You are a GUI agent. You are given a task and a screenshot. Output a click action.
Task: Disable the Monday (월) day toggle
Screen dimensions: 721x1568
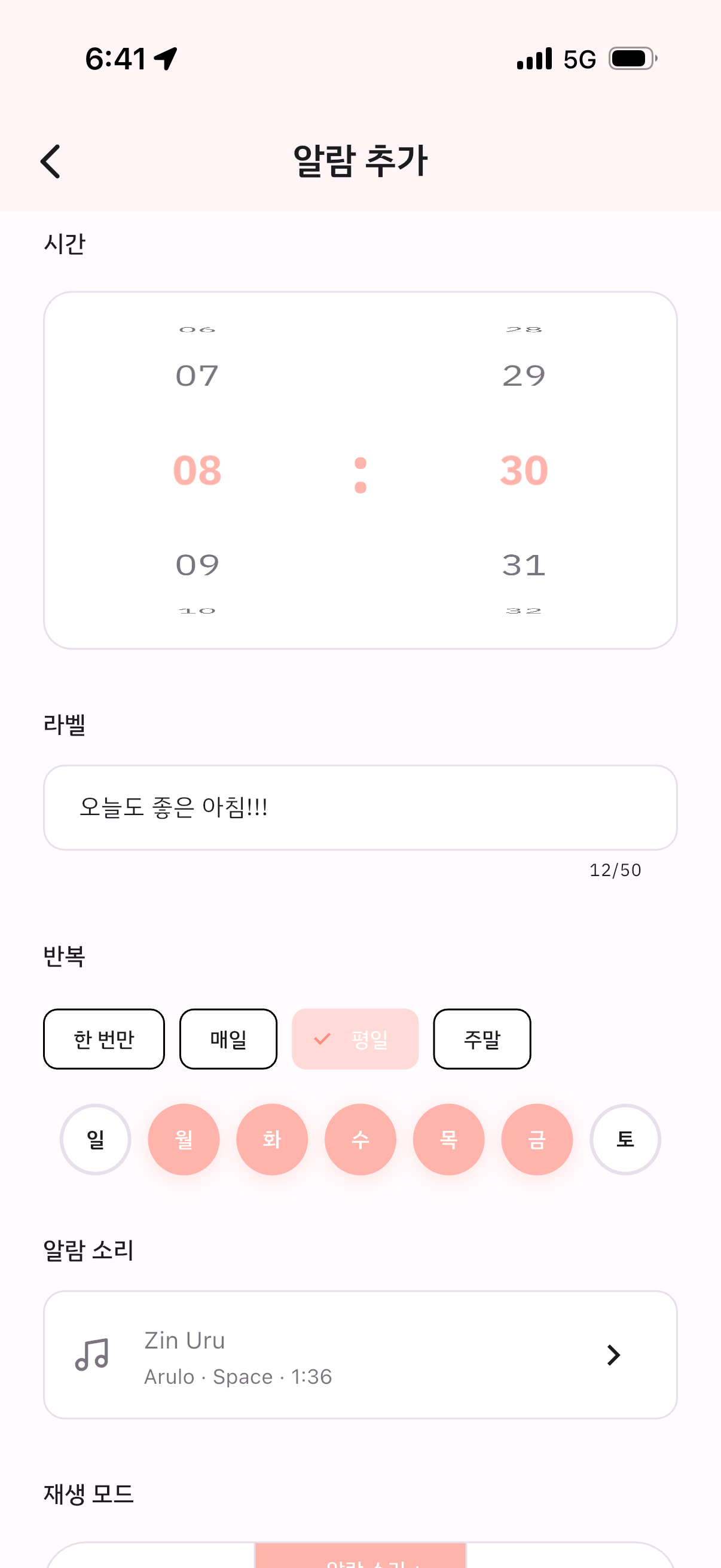coord(184,1139)
